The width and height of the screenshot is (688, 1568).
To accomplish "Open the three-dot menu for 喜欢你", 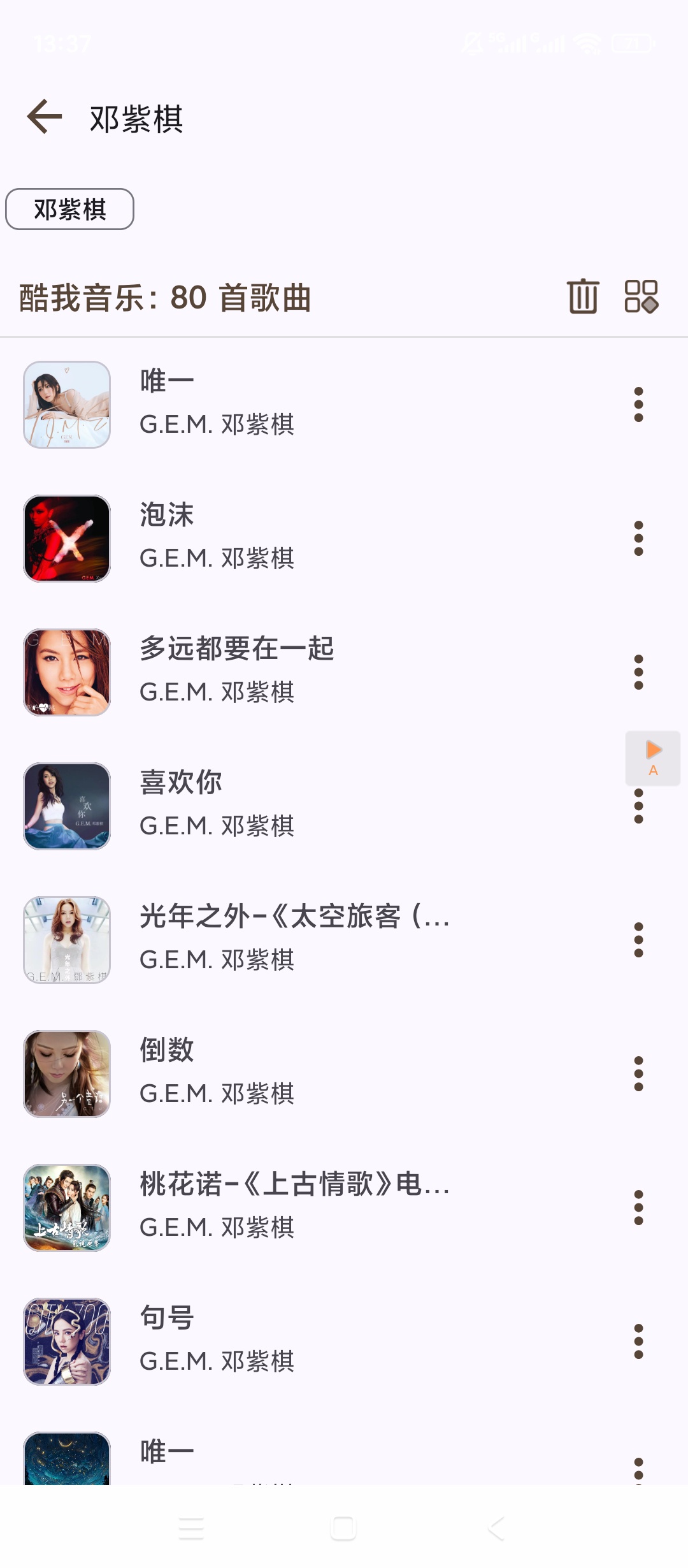I will point(639,806).
